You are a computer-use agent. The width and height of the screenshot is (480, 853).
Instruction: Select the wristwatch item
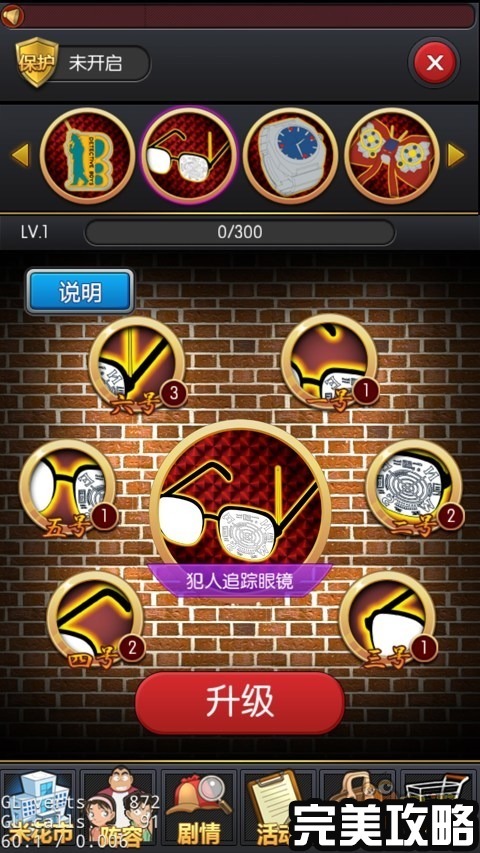coord(291,156)
